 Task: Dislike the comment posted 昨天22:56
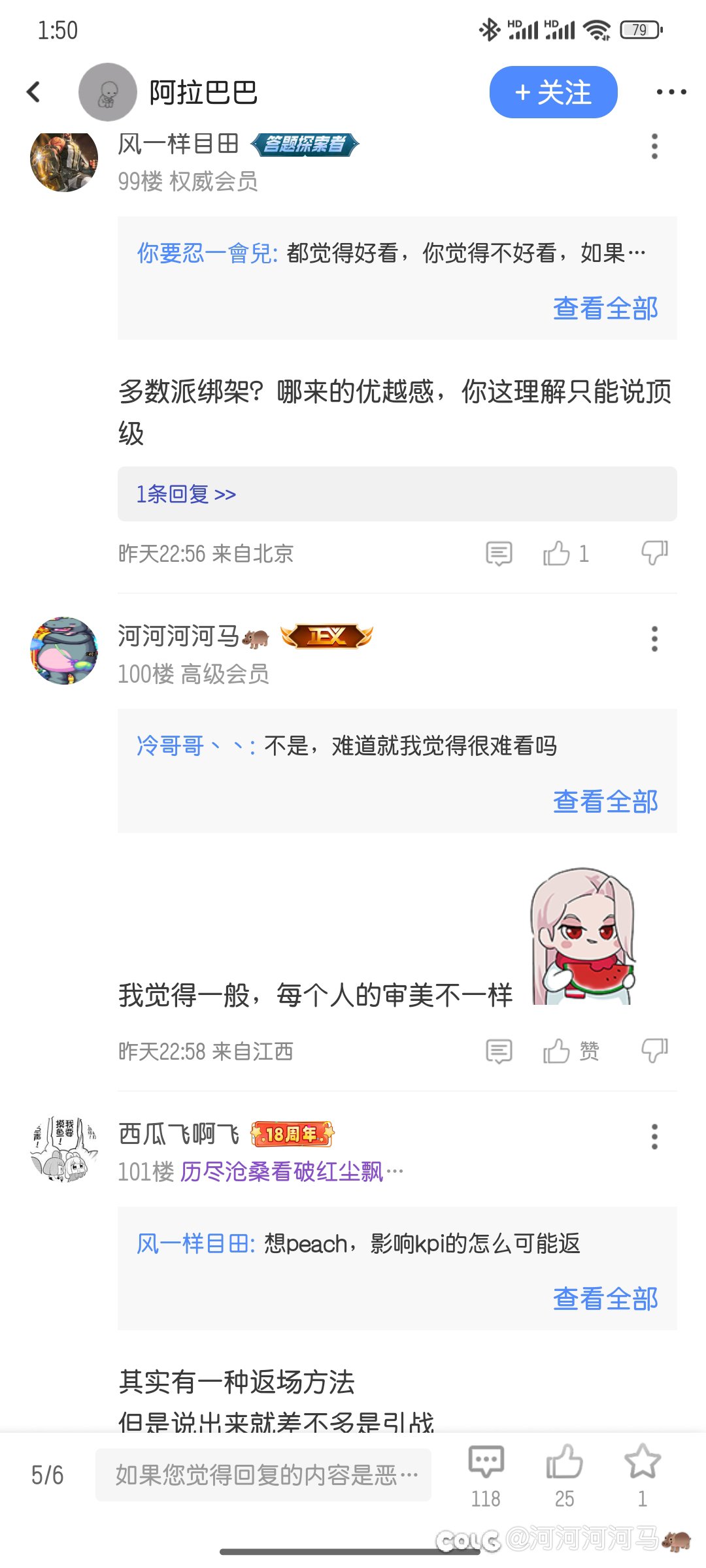tap(654, 553)
